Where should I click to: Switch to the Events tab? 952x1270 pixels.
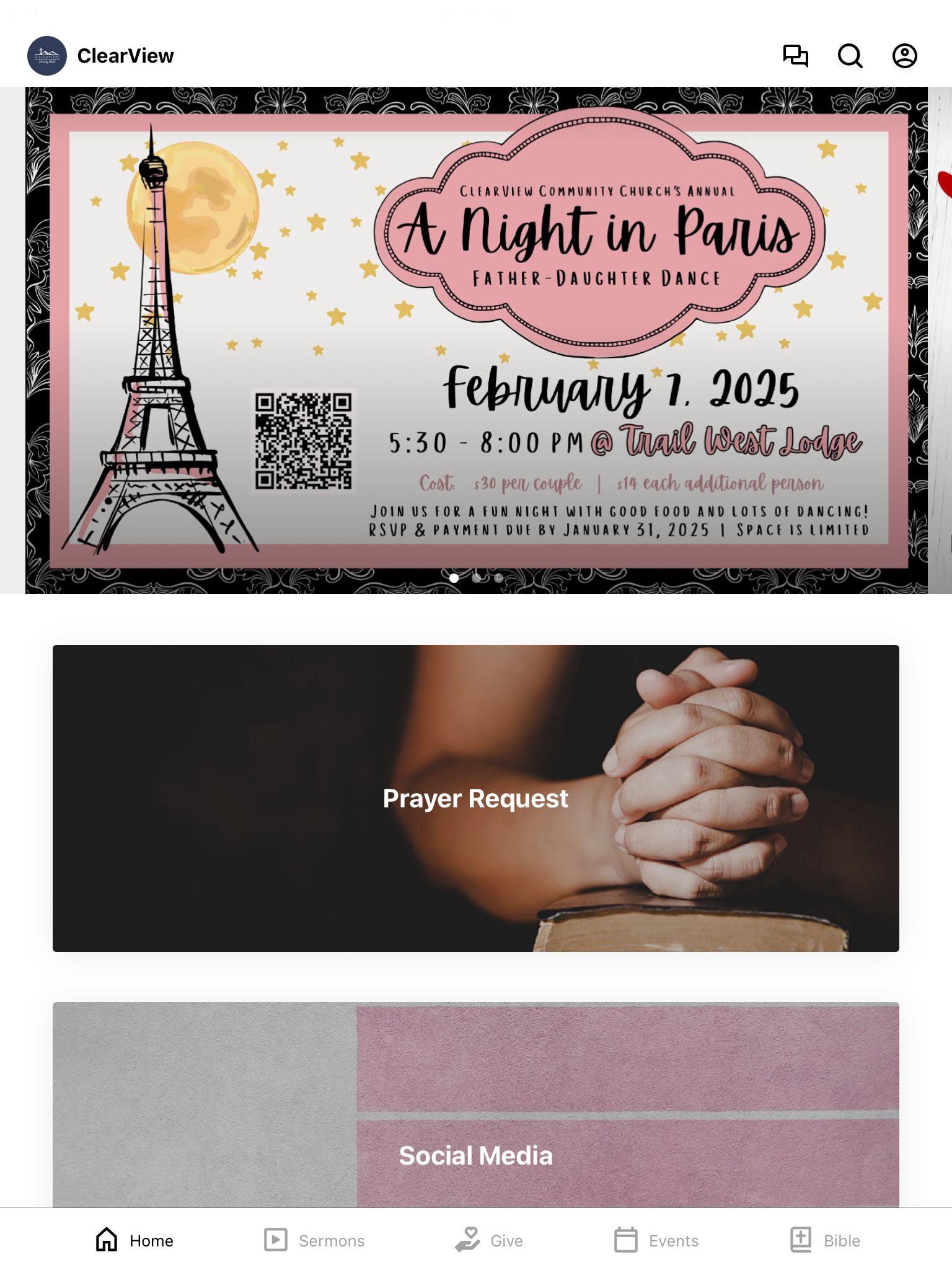(656, 1240)
